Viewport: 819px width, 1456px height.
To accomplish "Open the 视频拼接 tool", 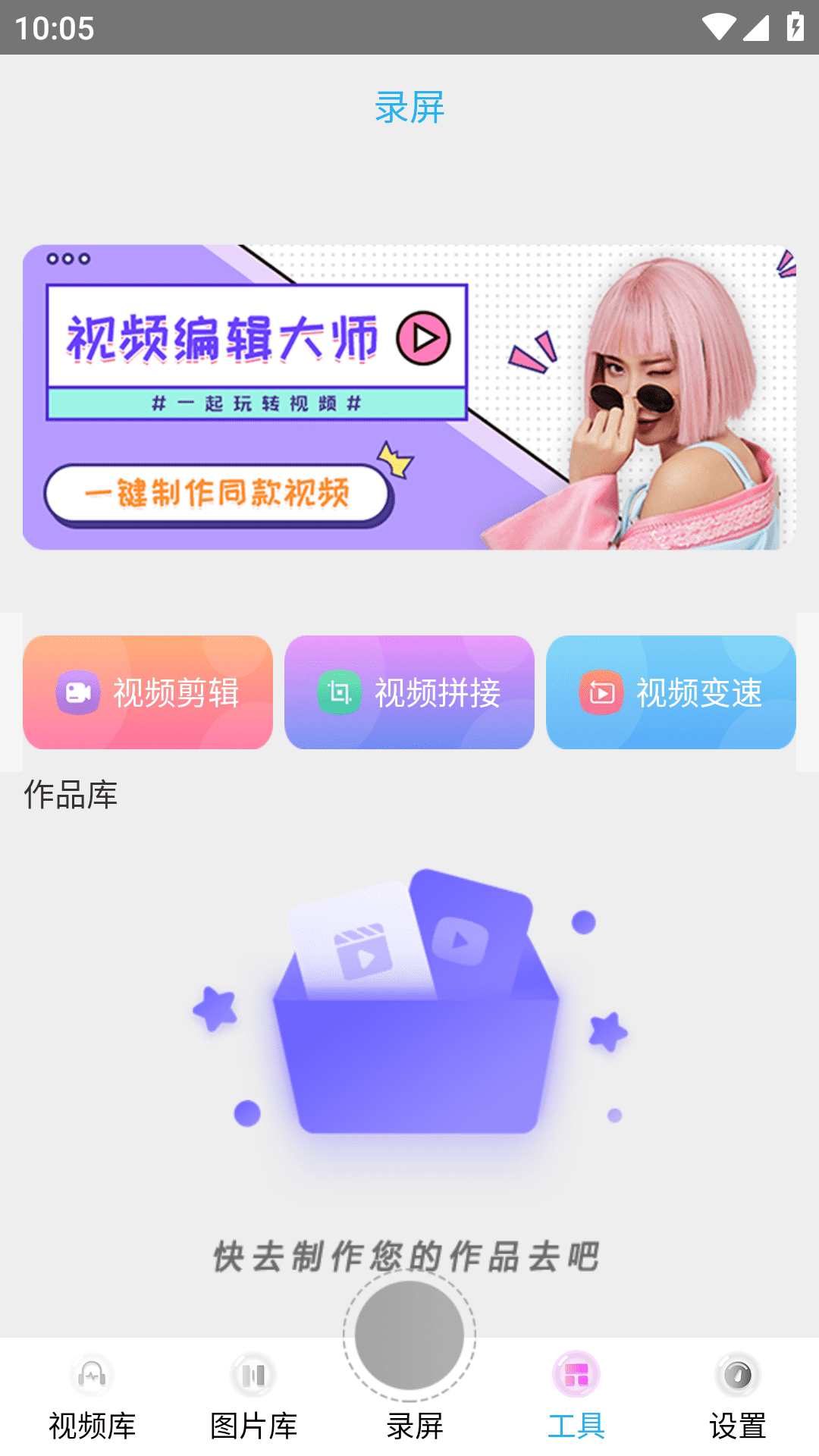I will [409, 692].
